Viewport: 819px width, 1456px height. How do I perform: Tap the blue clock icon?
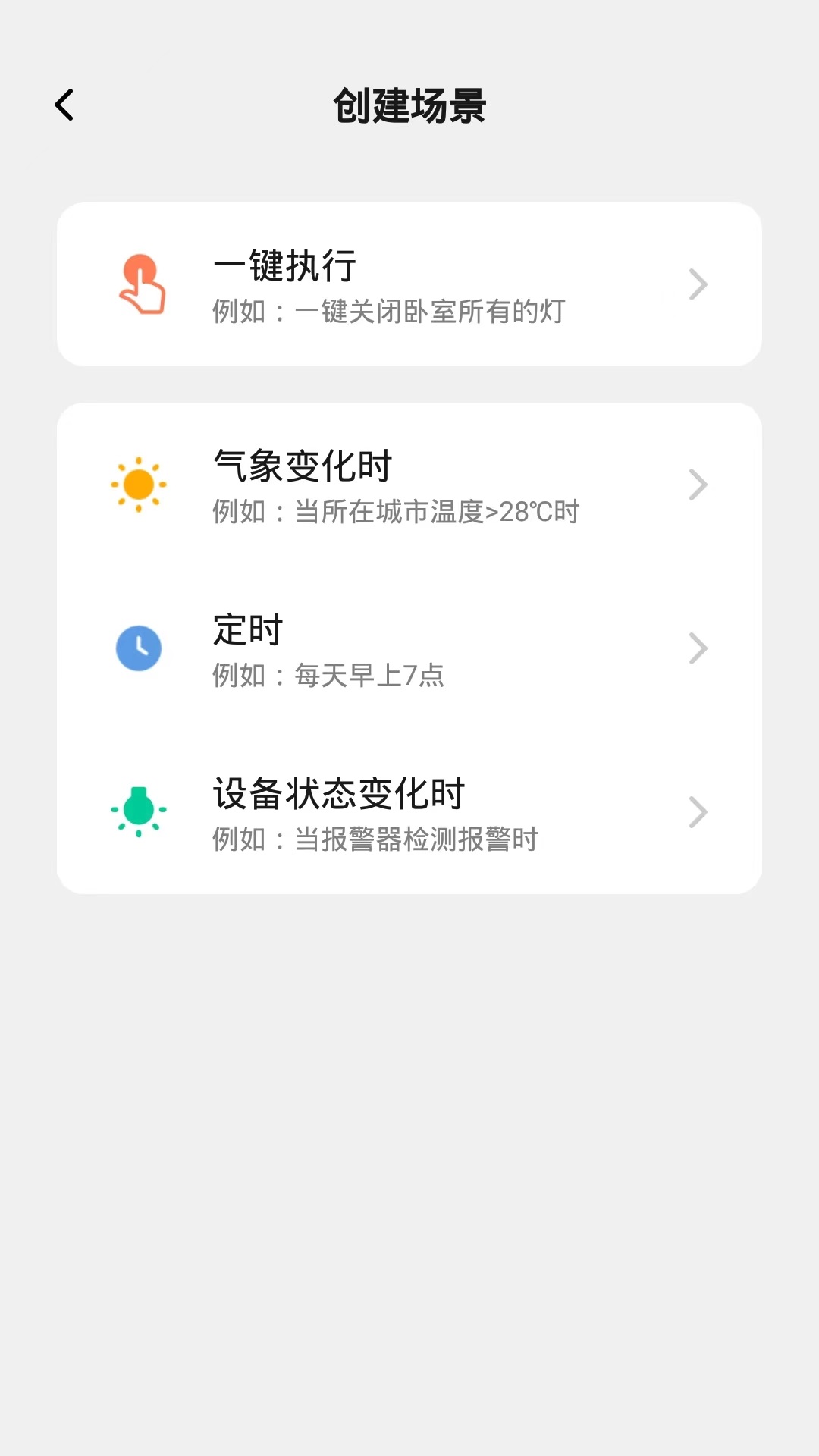tap(138, 648)
